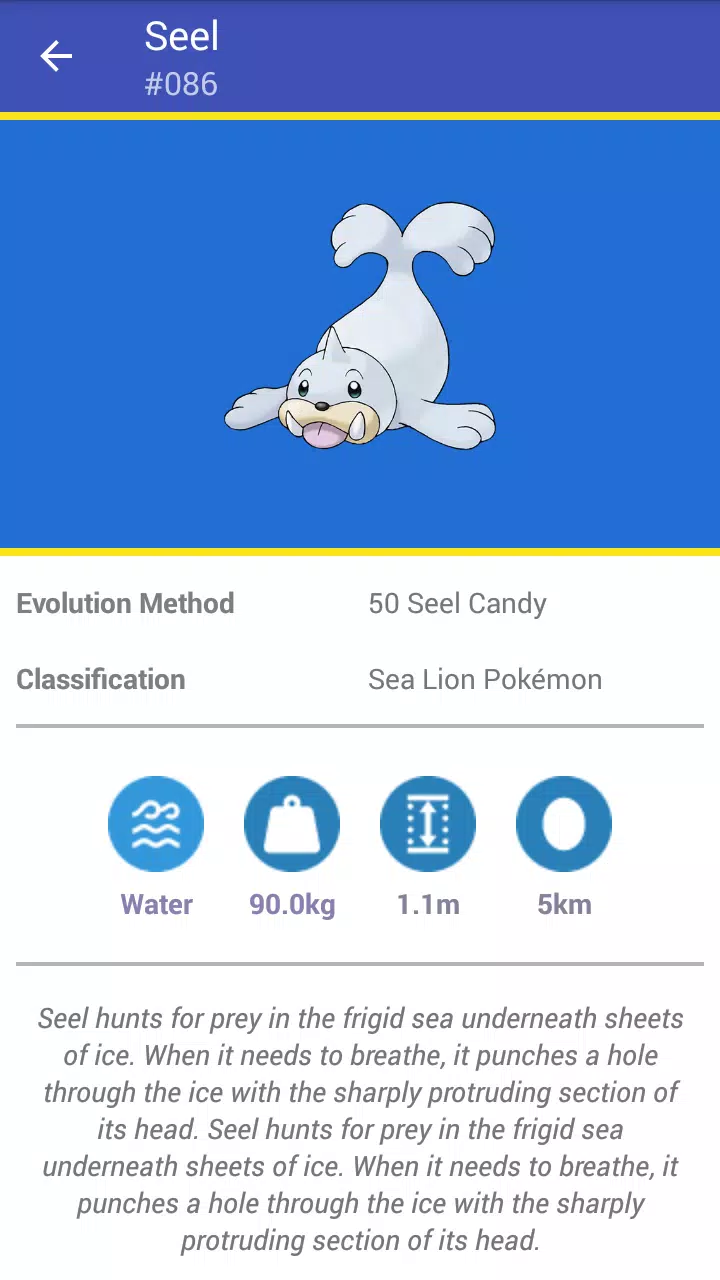Select the yellow divider bar below the artwork
The image size is (720, 1280).
click(x=360, y=552)
